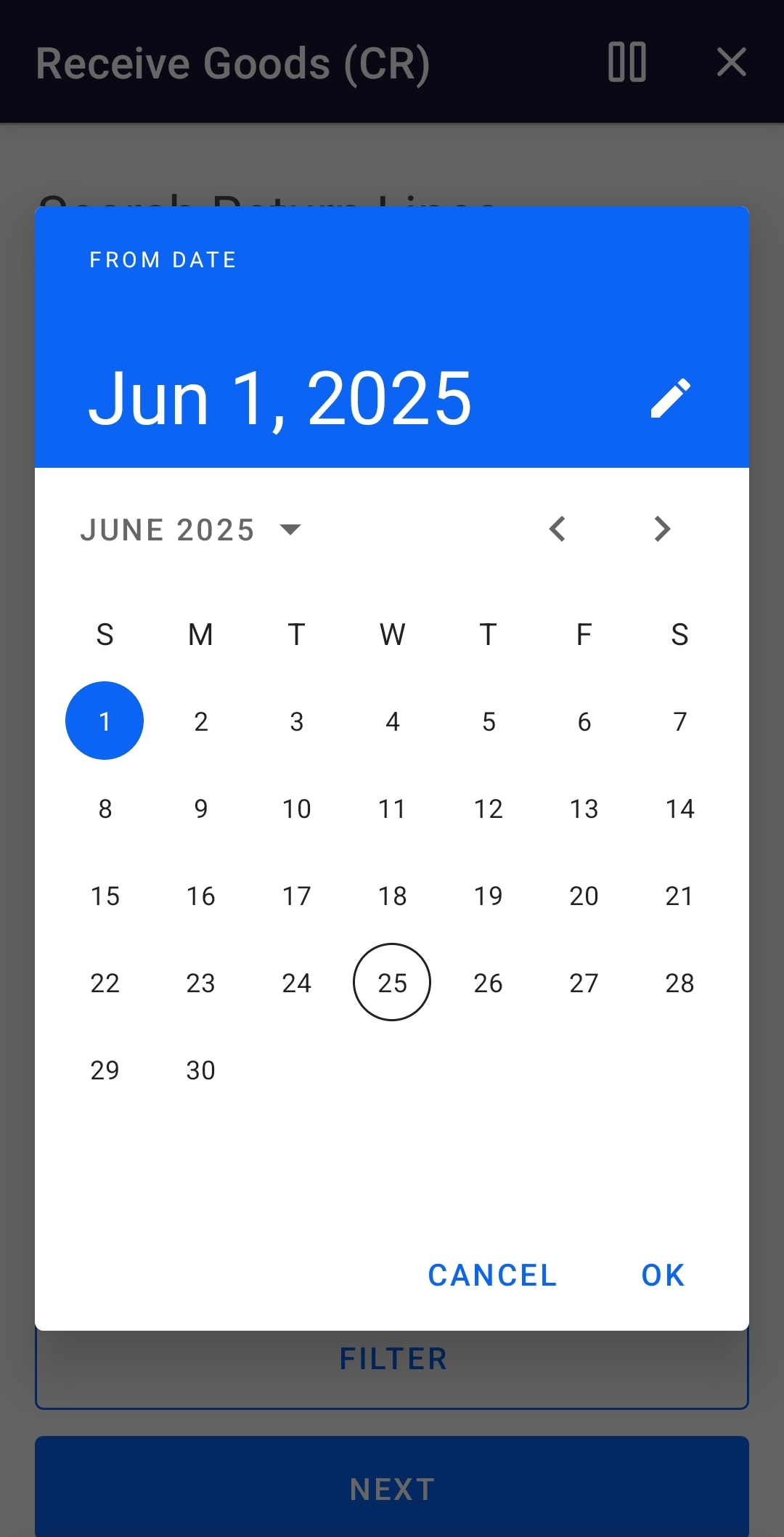
Task: Select June 1 highlighted date
Action: tap(105, 720)
